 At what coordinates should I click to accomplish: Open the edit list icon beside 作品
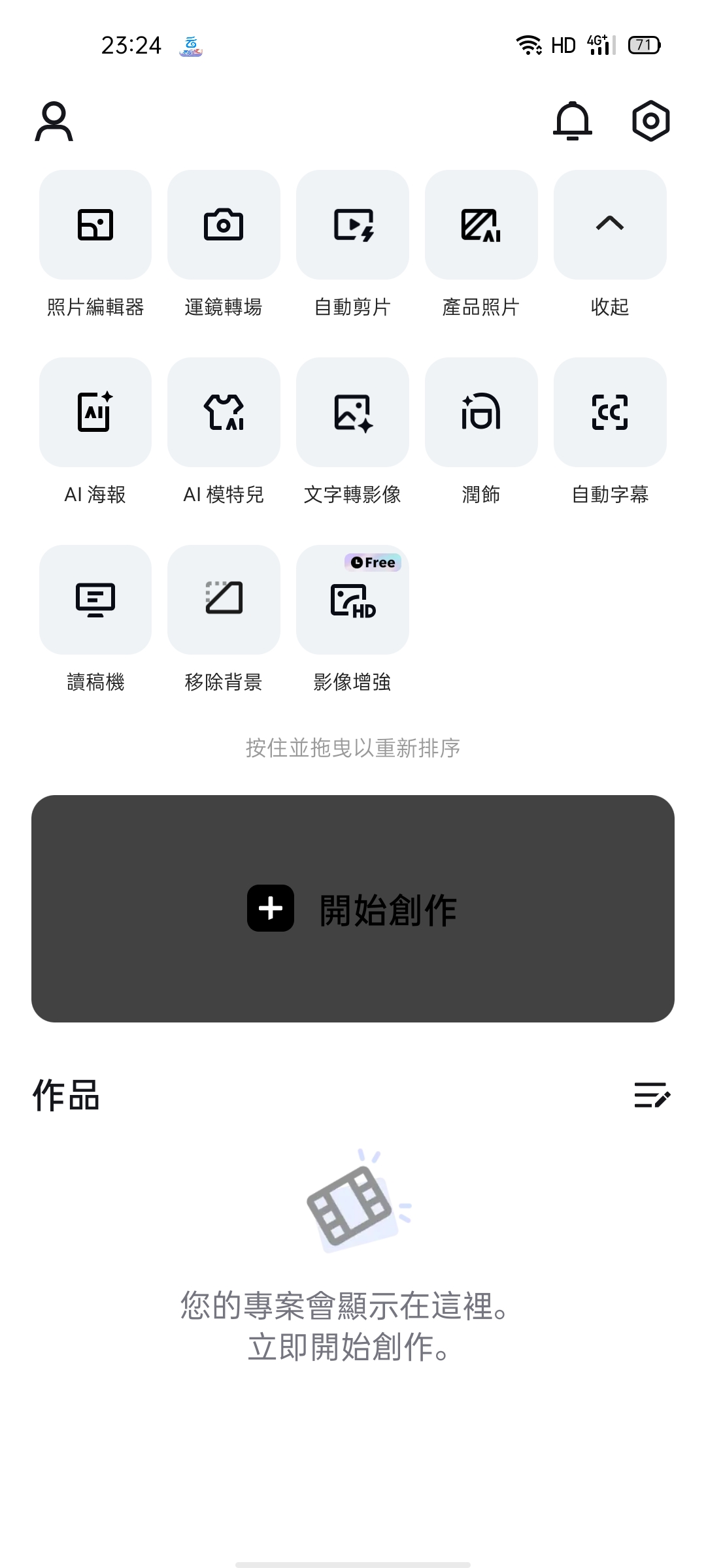[652, 1095]
